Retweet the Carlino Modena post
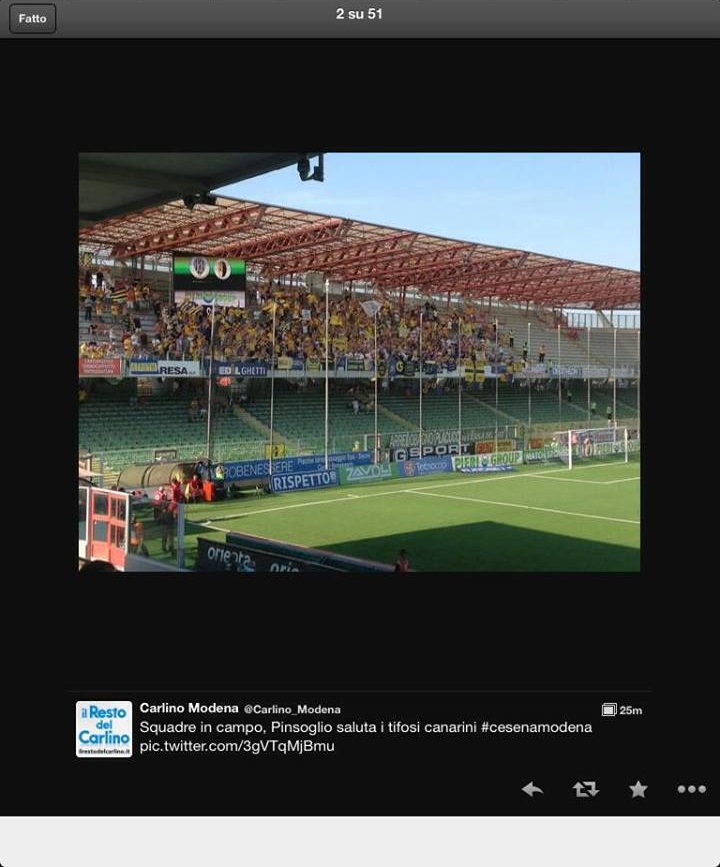 585,789
